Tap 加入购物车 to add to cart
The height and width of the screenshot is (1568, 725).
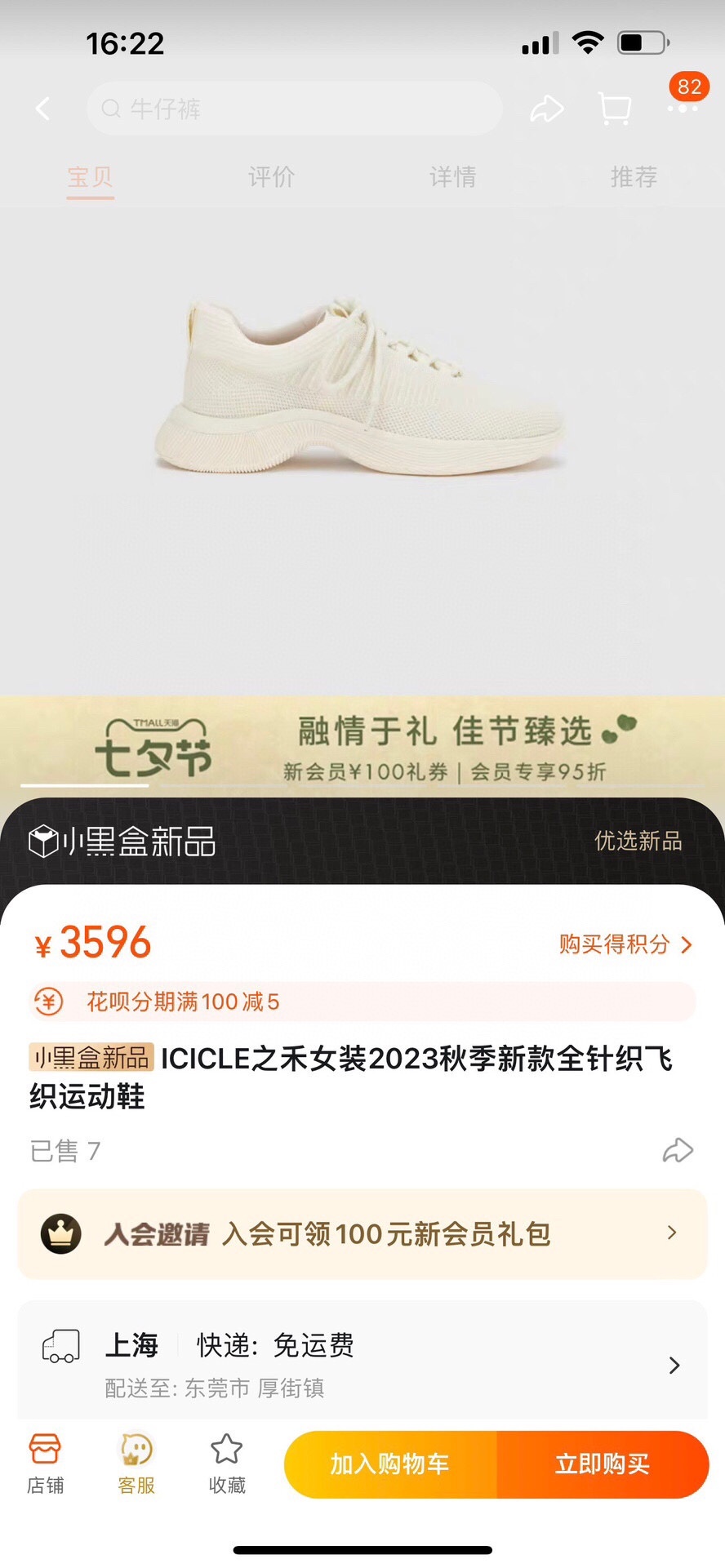390,1464
